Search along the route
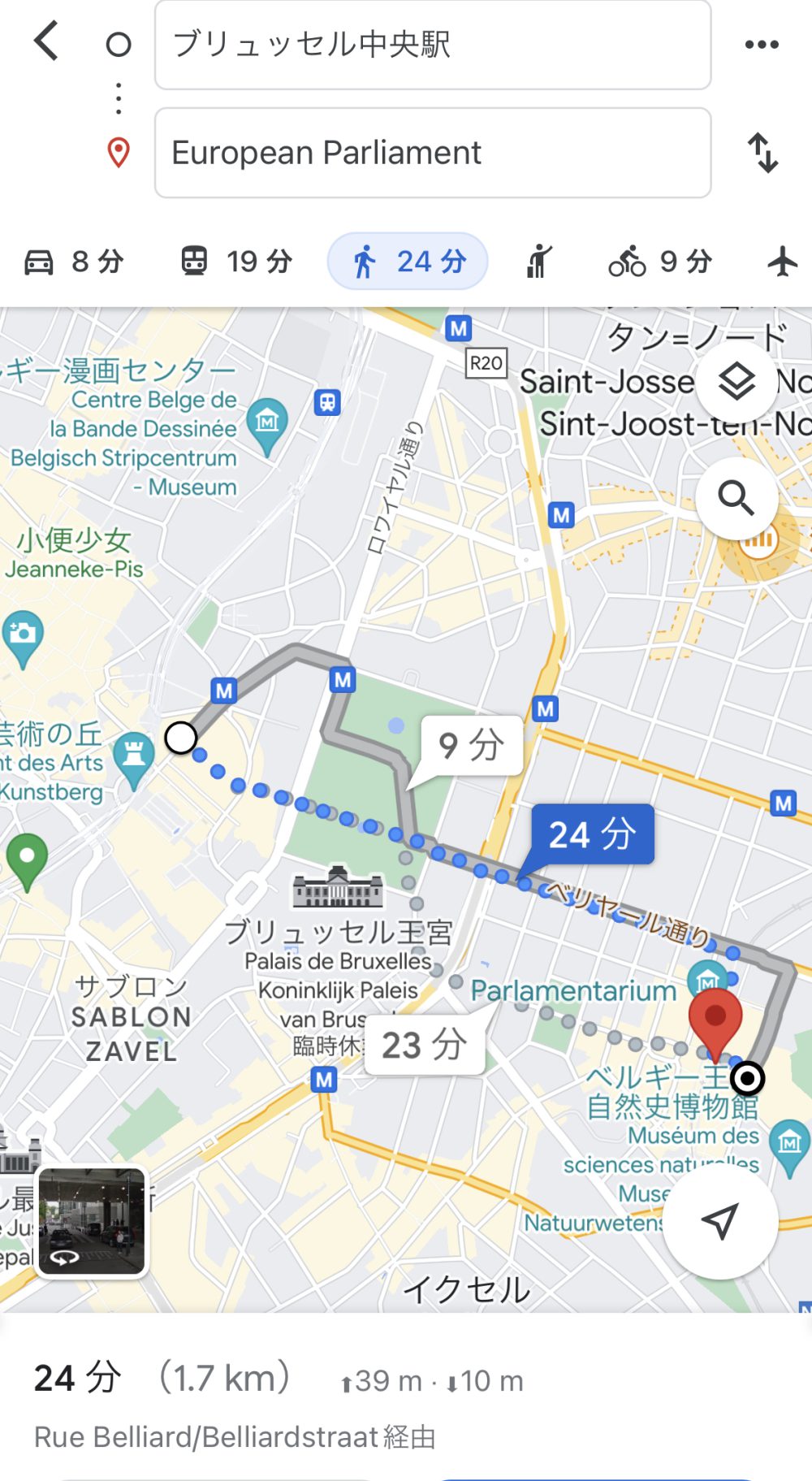Screen dimensions: 812x1481 tap(736, 498)
